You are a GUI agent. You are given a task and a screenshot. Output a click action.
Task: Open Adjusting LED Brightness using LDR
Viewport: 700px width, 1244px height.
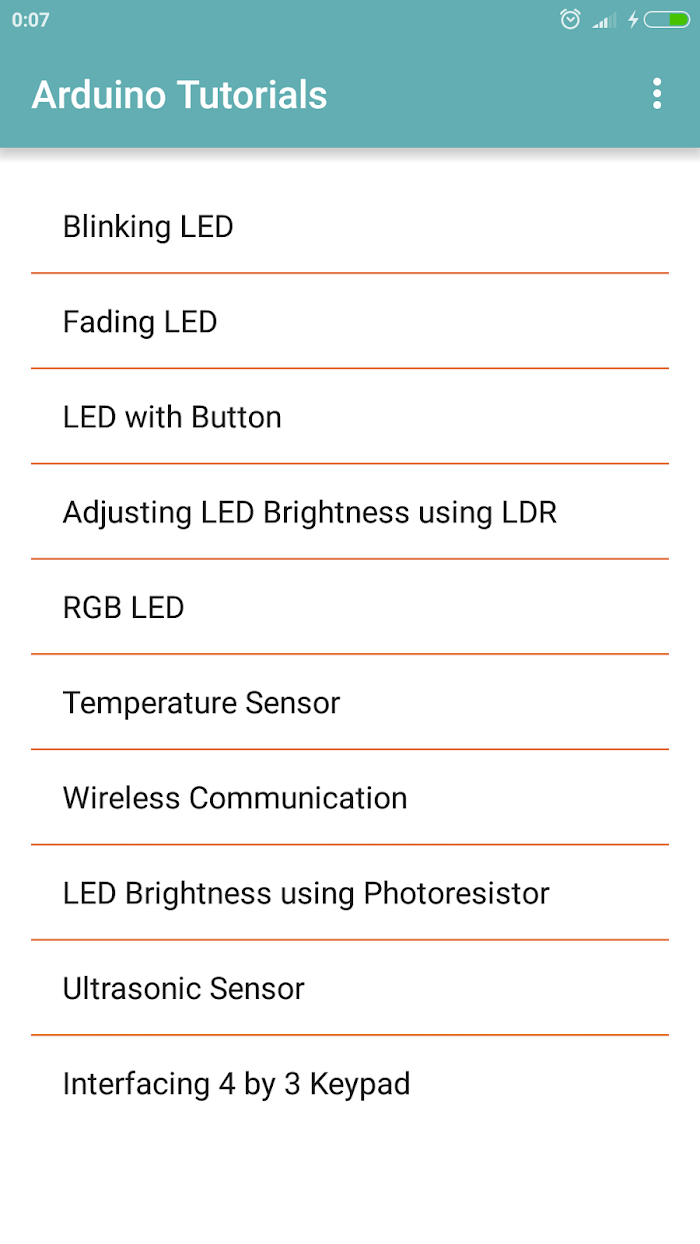350,512
